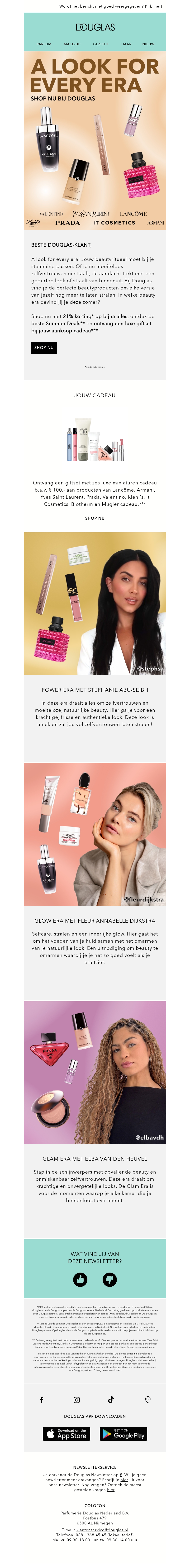Select the GEZICHT category

101,44
